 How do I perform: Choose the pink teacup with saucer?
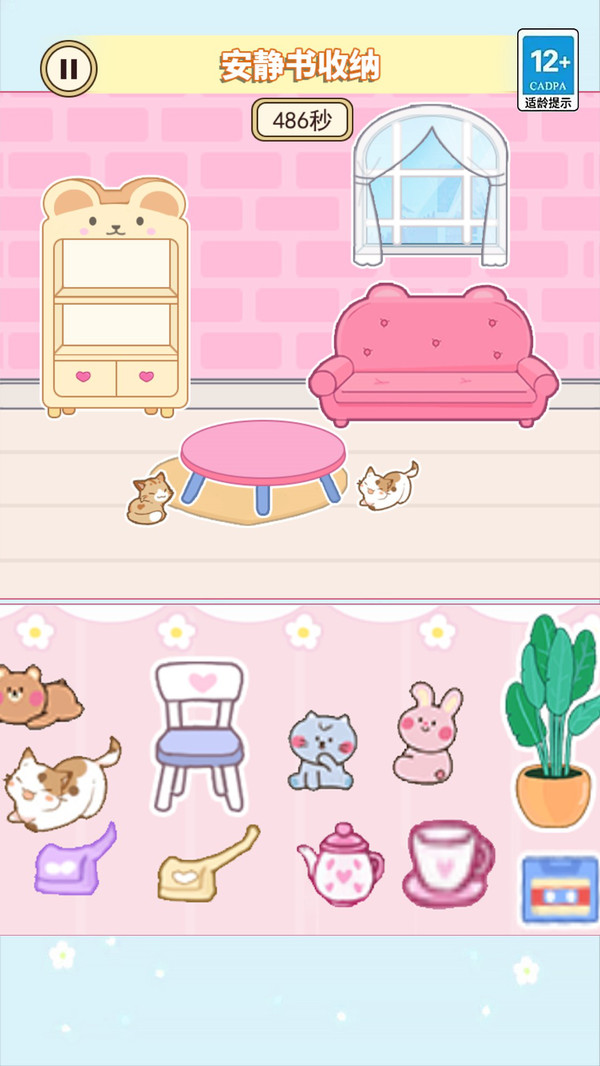[446, 862]
